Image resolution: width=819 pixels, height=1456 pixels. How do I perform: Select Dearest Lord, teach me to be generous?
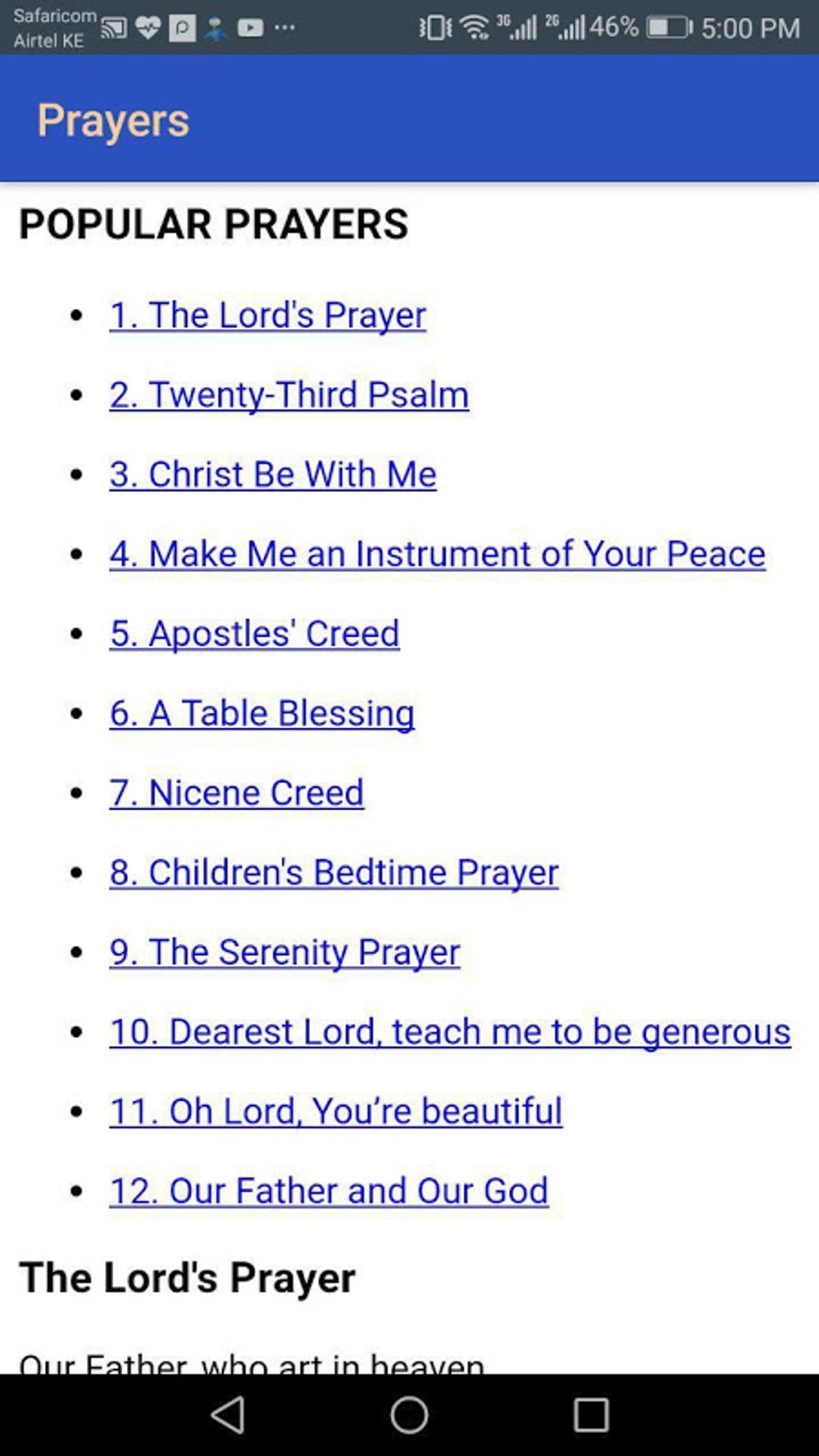(450, 1031)
